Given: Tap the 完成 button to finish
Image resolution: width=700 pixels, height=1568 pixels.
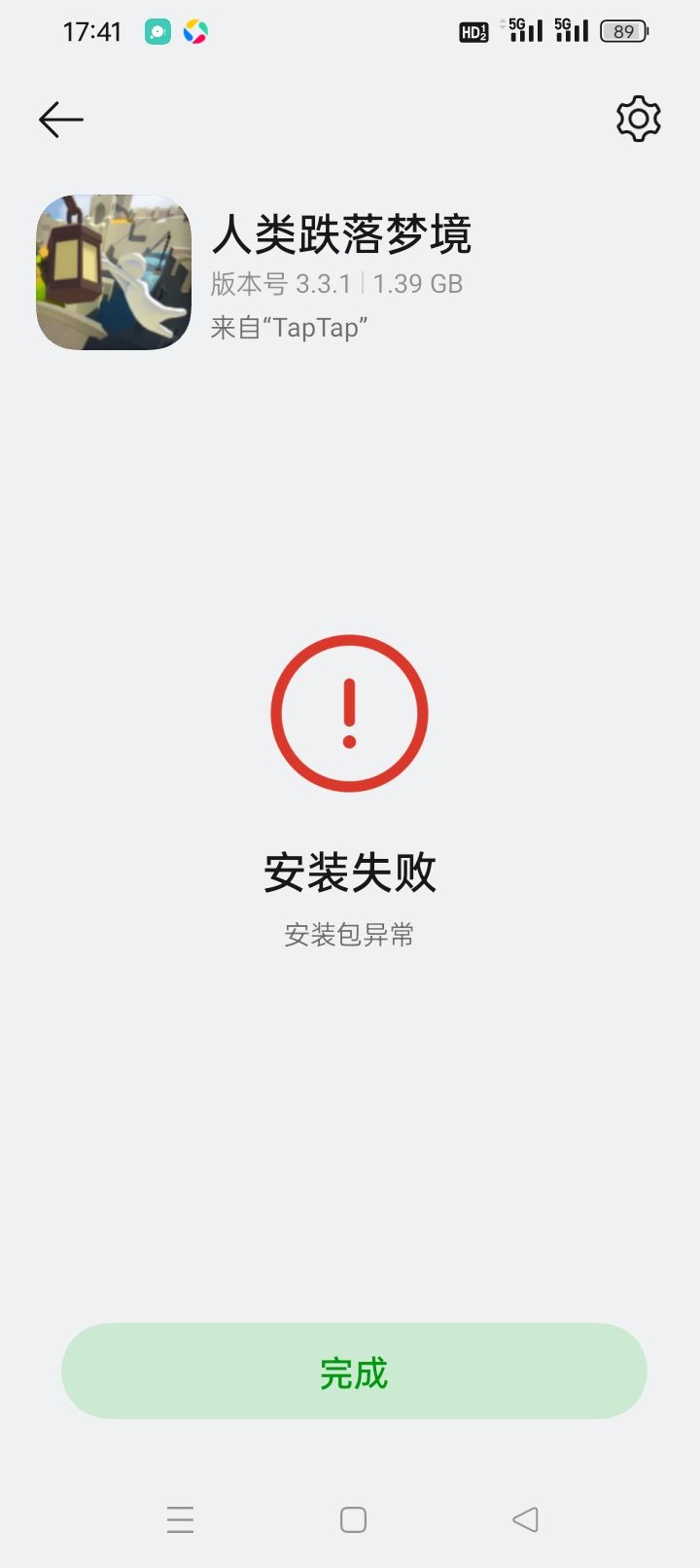Looking at the screenshot, I should click(352, 1372).
